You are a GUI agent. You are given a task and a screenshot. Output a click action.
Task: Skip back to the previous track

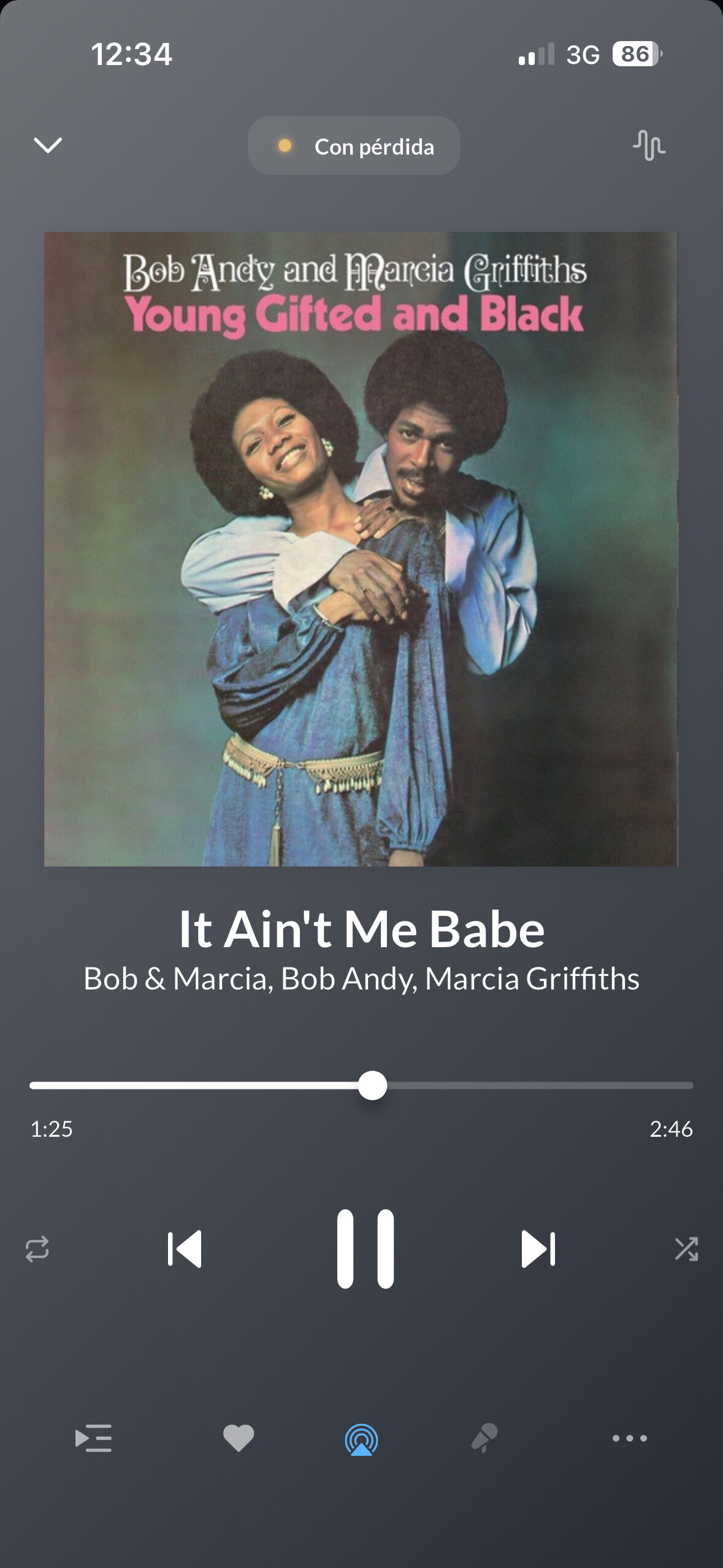185,1248
